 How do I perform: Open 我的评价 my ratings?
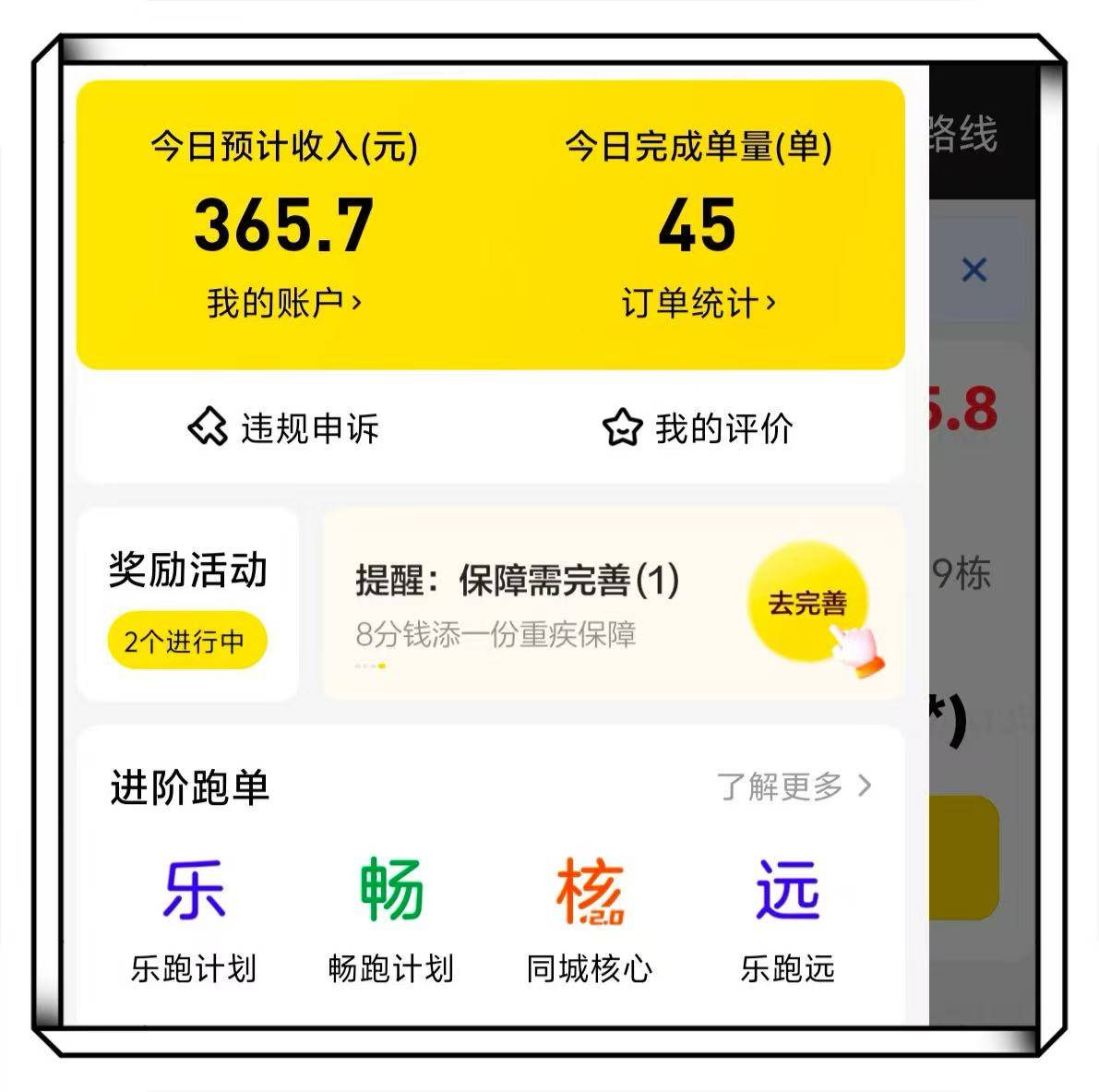tap(698, 428)
